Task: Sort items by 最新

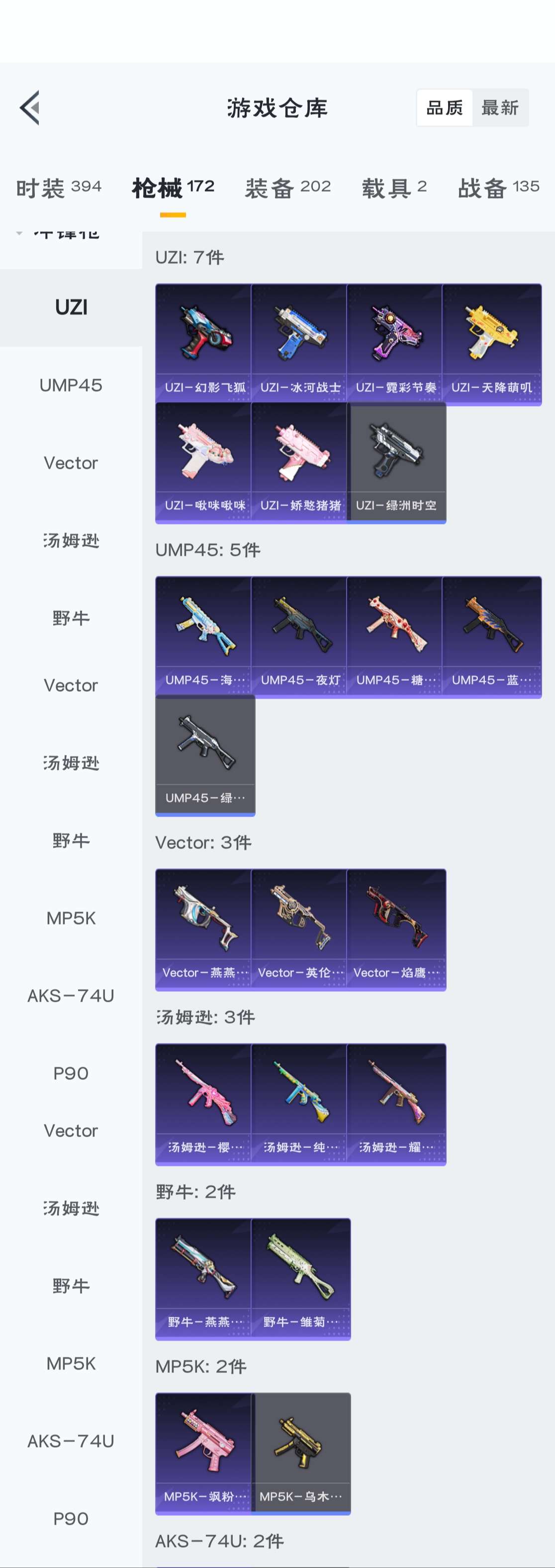Action: click(x=500, y=108)
